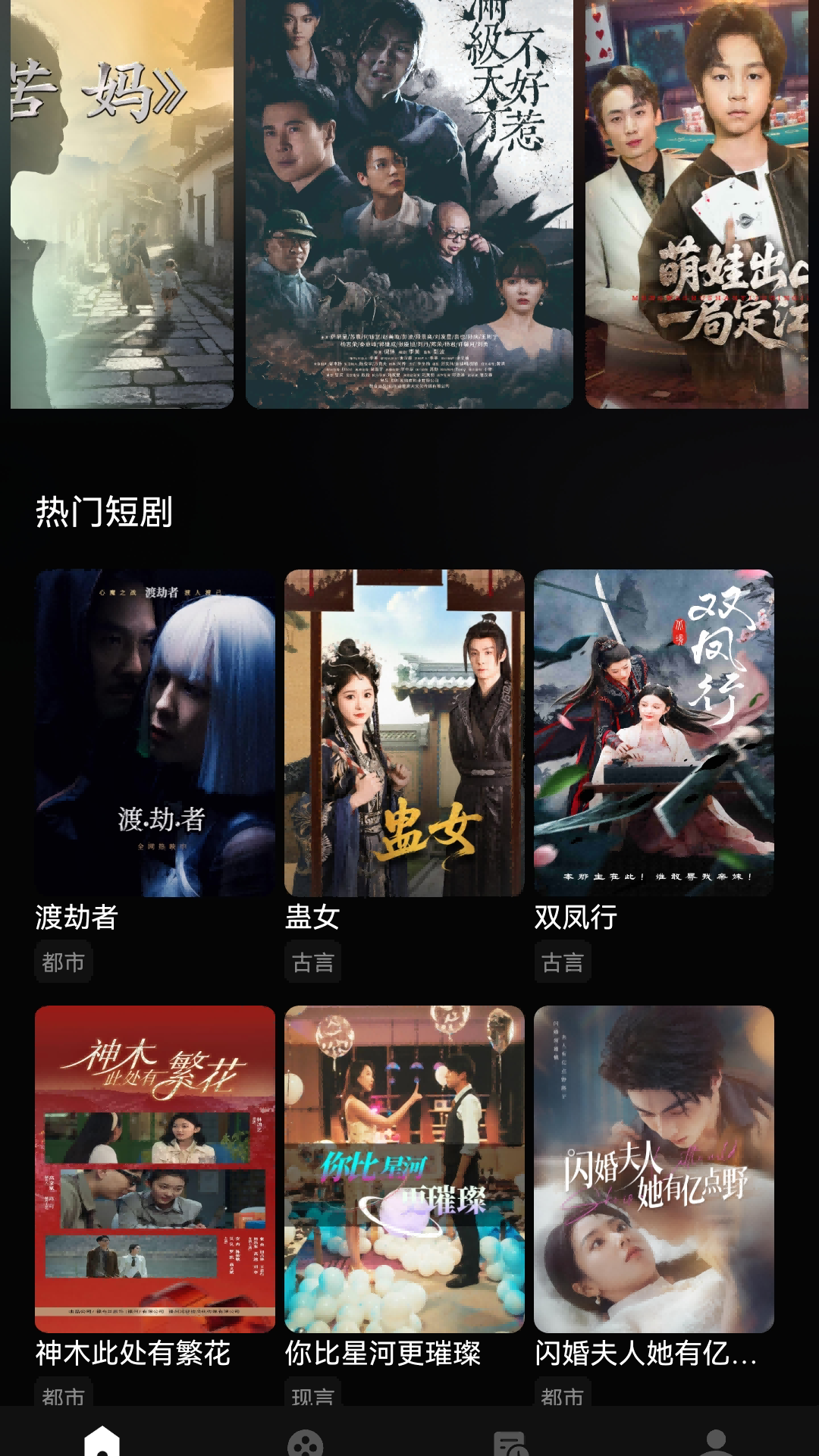The width and height of the screenshot is (819, 1456).
Task: Switch to the film reel tab
Action: [306, 1441]
